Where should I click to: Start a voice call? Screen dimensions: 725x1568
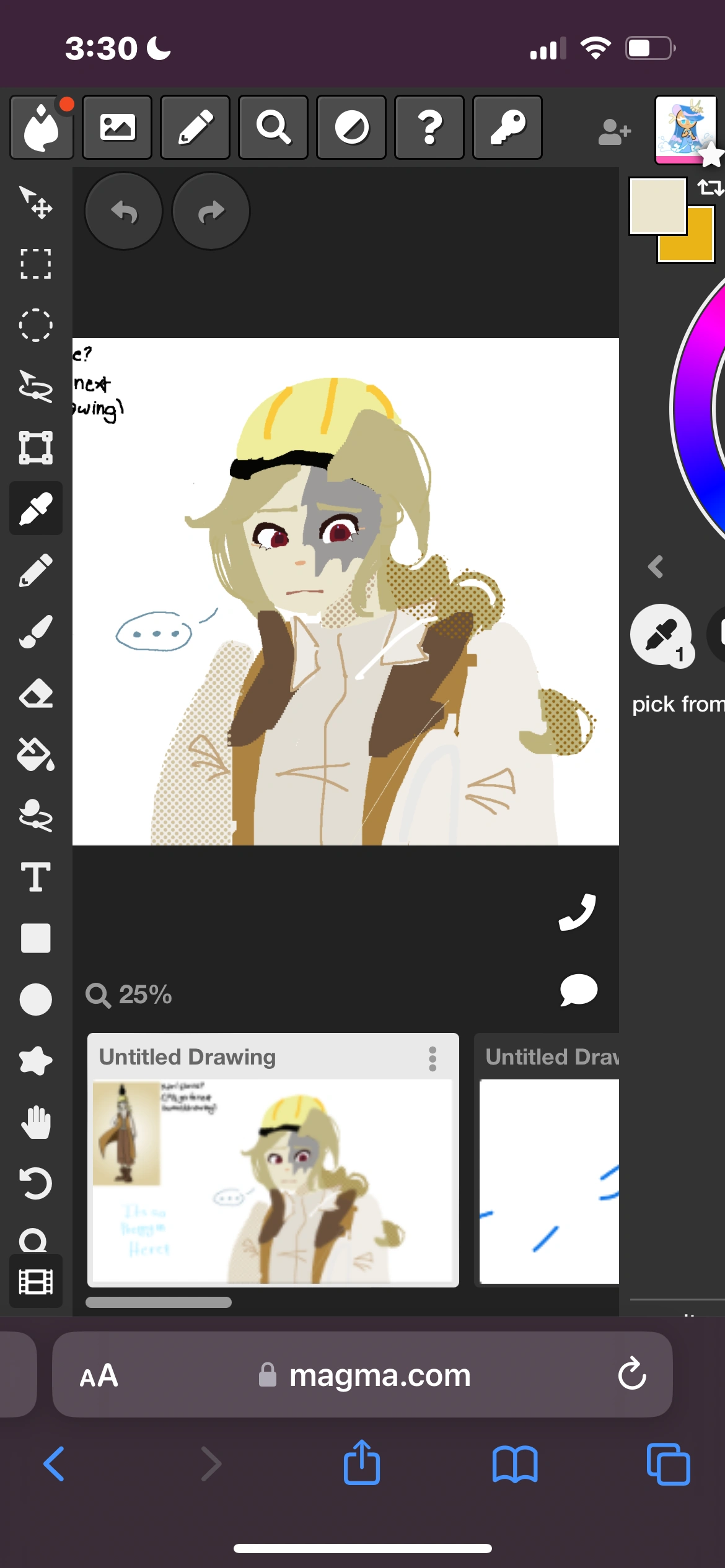(x=578, y=912)
